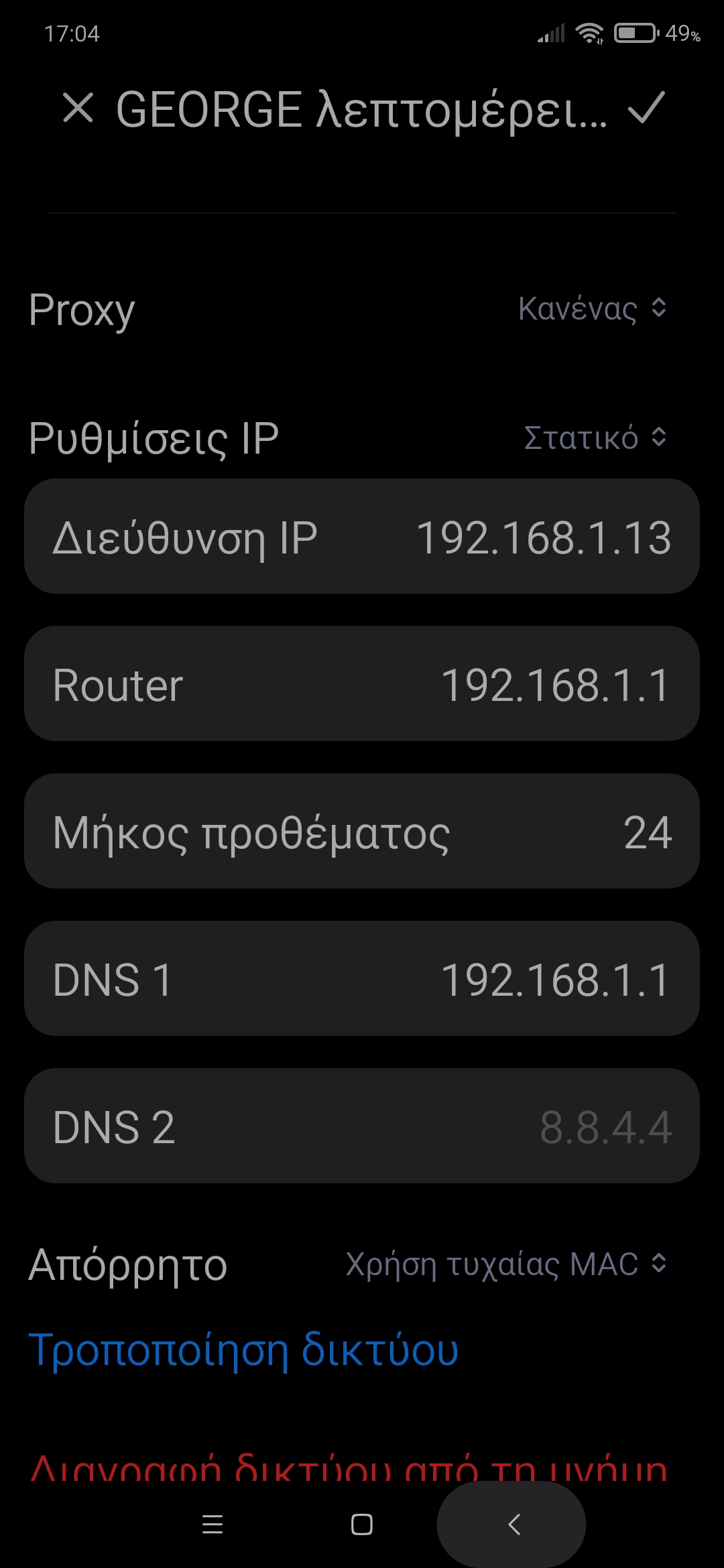The height and width of the screenshot is (1568, 724).
Task: Confirm network changes with the checkmark
Action: tap(646, 109)
